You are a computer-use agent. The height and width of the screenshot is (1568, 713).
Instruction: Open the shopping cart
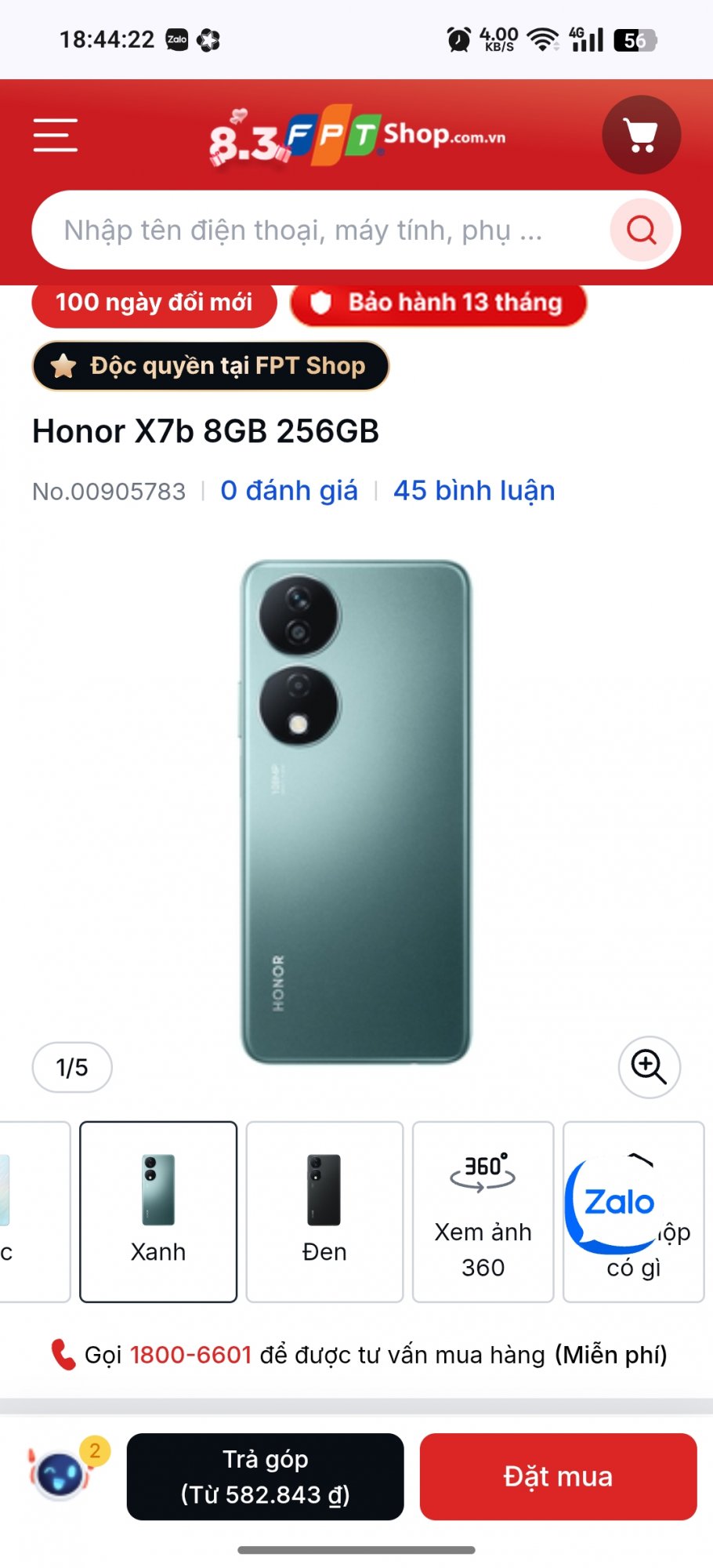641,135
